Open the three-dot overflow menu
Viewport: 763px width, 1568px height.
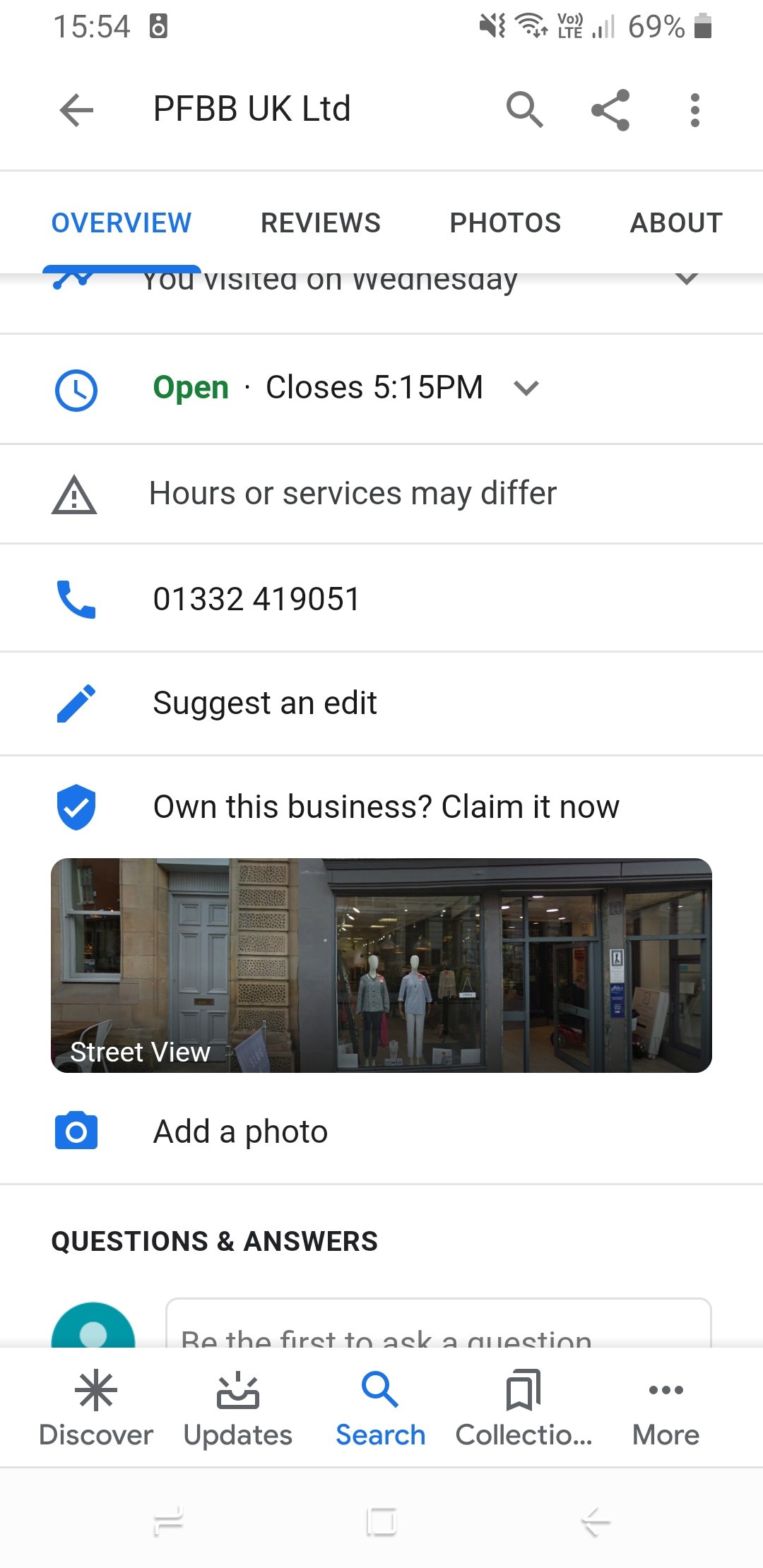[x=695, y=110]
